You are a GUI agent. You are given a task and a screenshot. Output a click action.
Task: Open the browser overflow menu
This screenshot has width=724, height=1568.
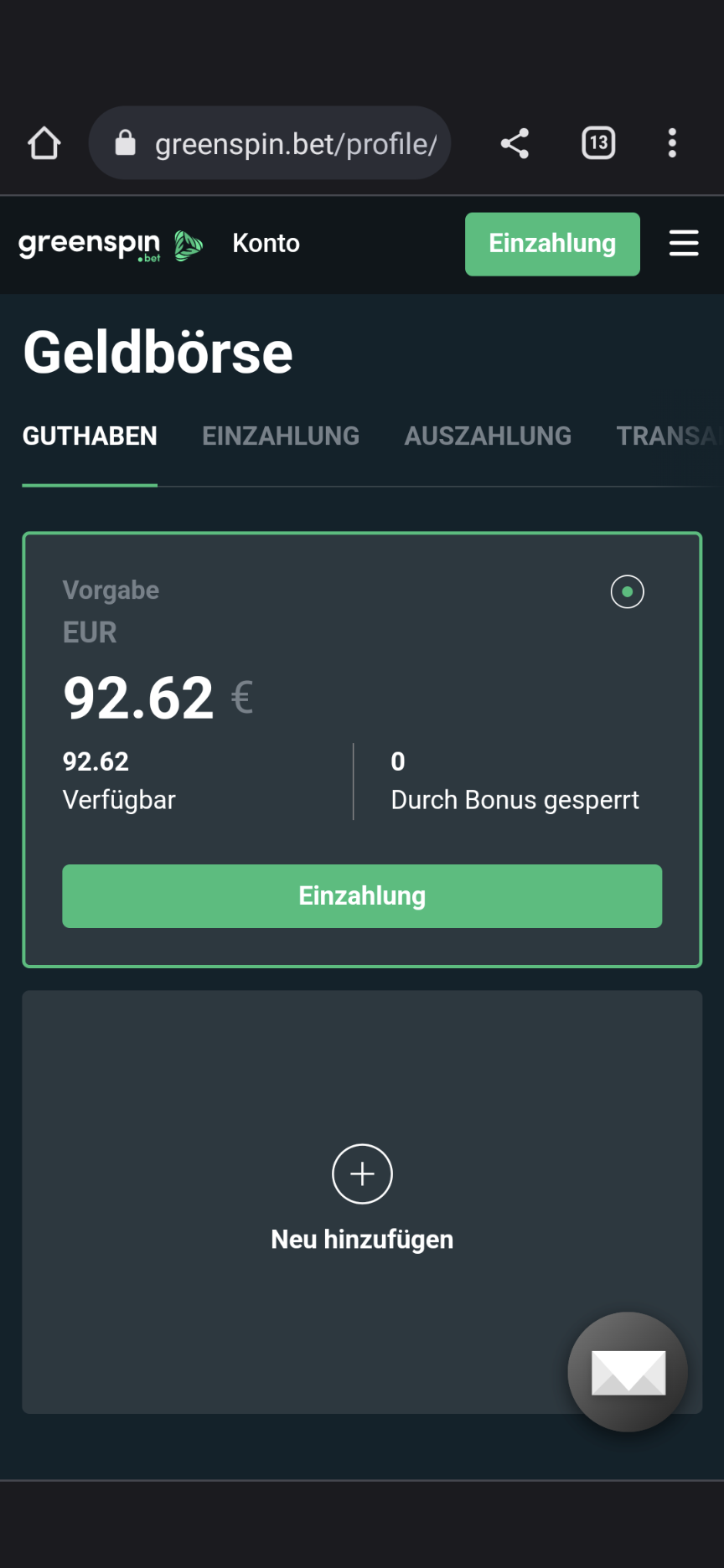pos(672,143)
